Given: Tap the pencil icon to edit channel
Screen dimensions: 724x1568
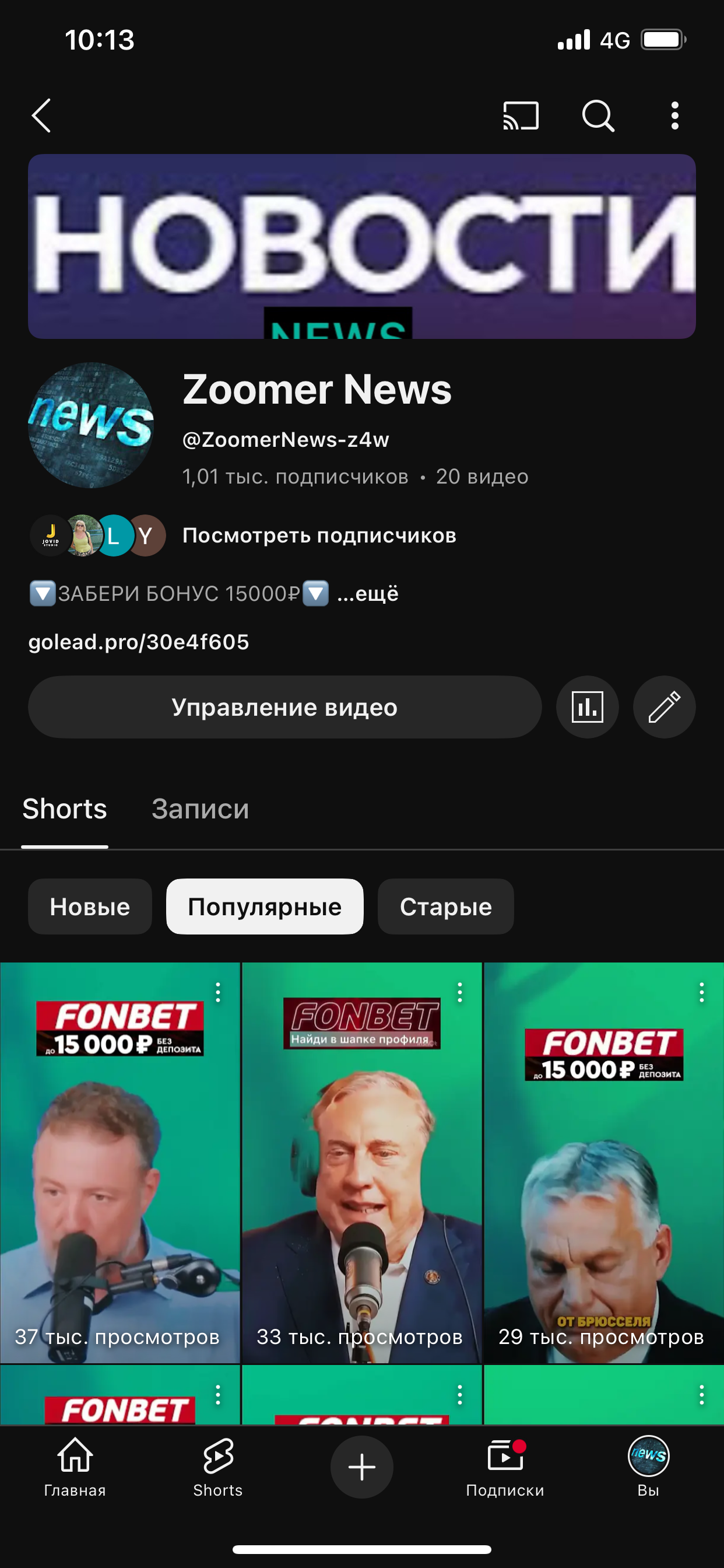Looking at the screenshot, I should [664, 706].
